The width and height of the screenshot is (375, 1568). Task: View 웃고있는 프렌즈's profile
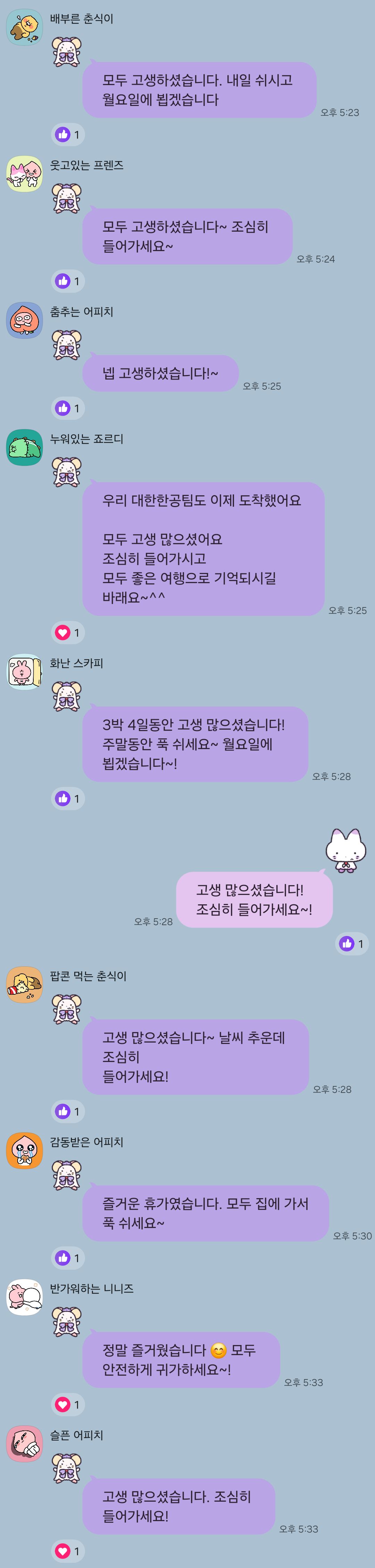coord(24,174)
